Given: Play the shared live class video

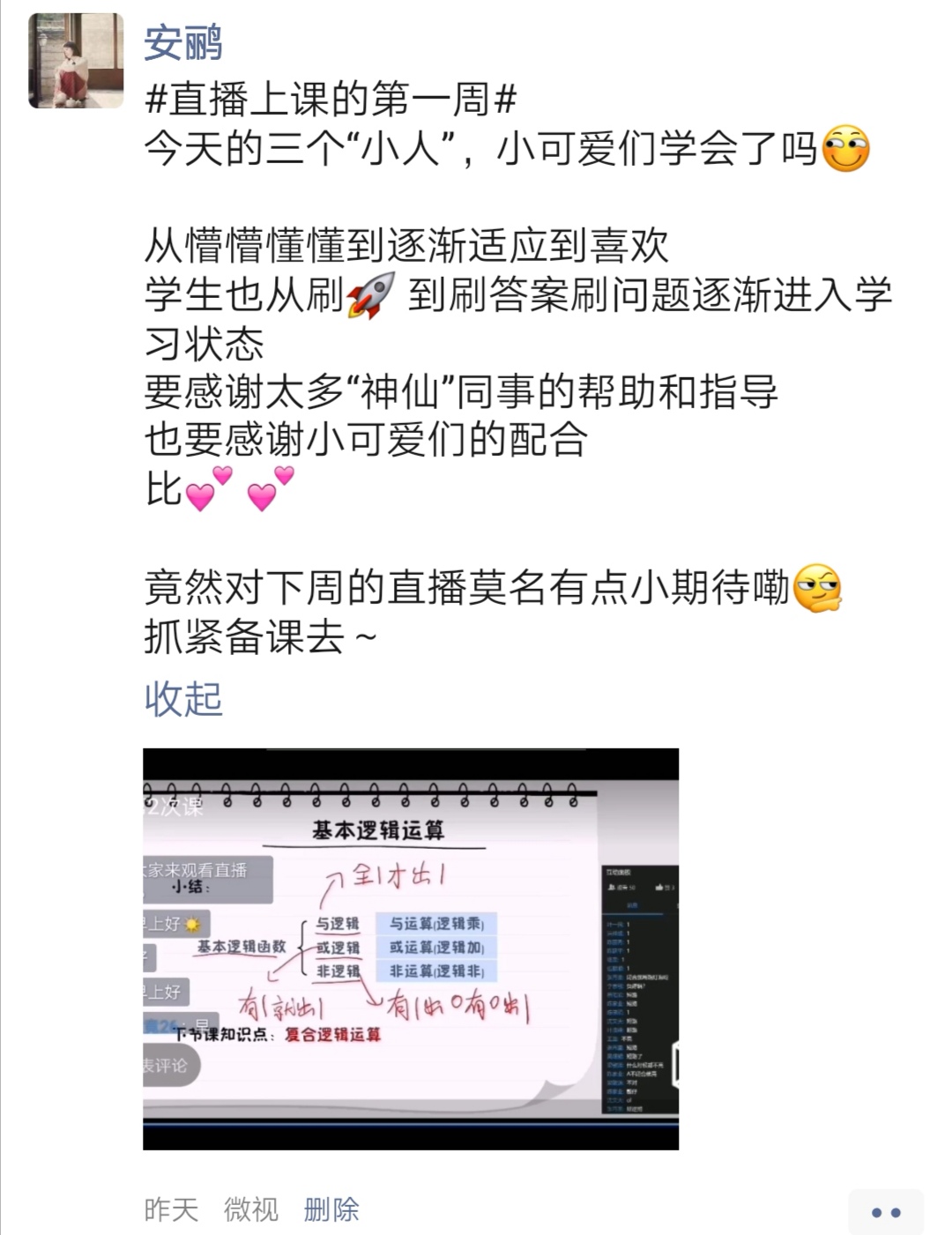Looking at the screenshot, I should pyautogui.click(x=411, y=949).
